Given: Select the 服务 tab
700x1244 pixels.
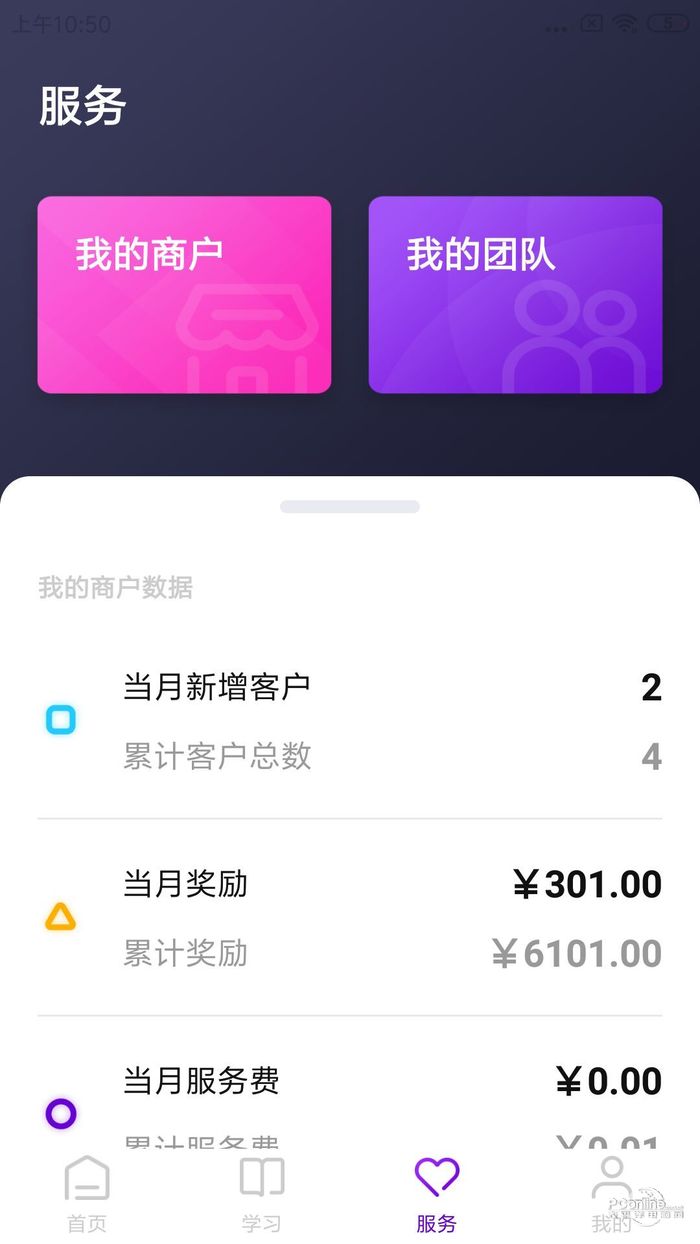Looking at the screenshot, I should (x=436, y=1193).
